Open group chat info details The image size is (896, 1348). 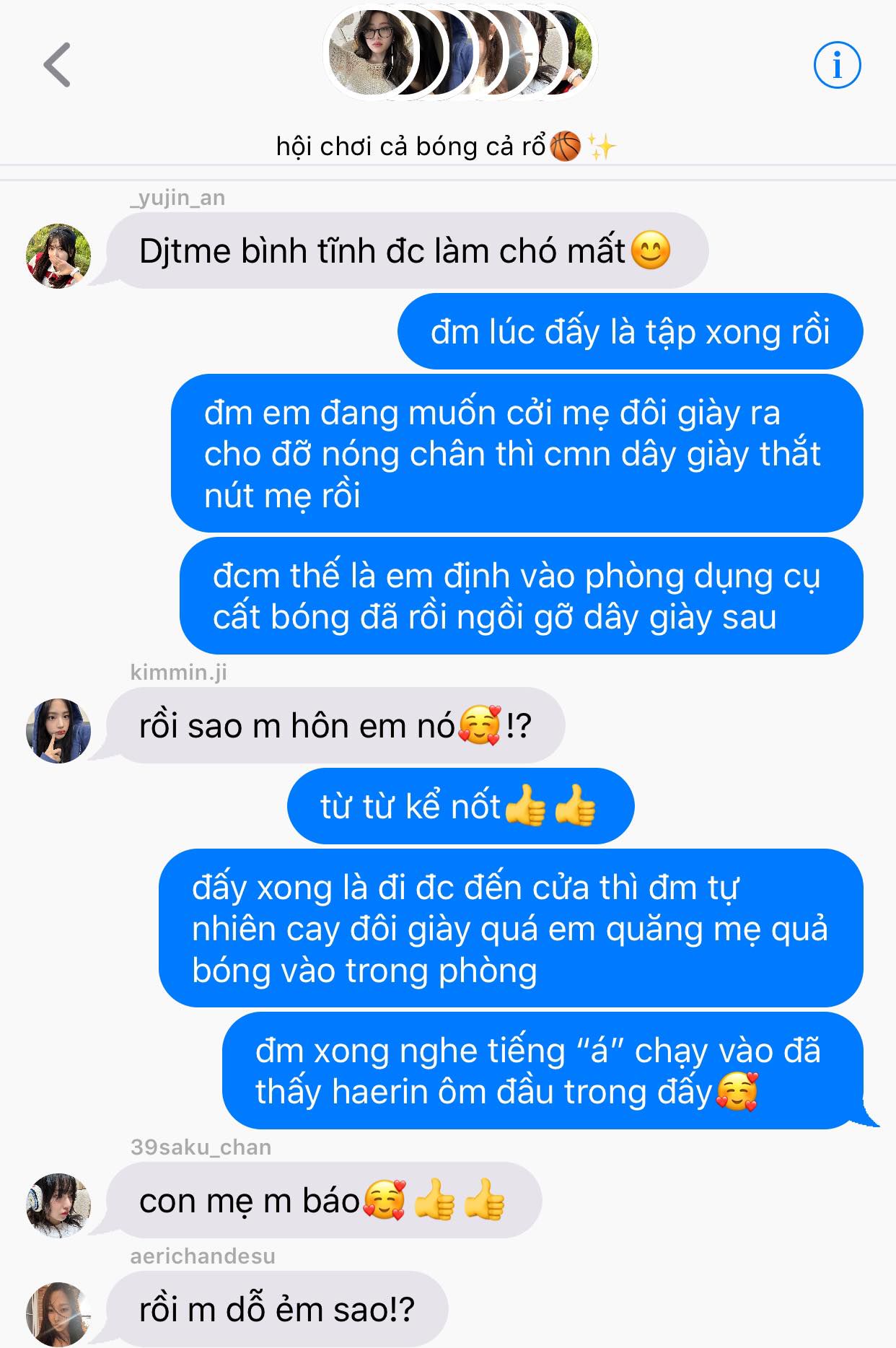point(837,65)
